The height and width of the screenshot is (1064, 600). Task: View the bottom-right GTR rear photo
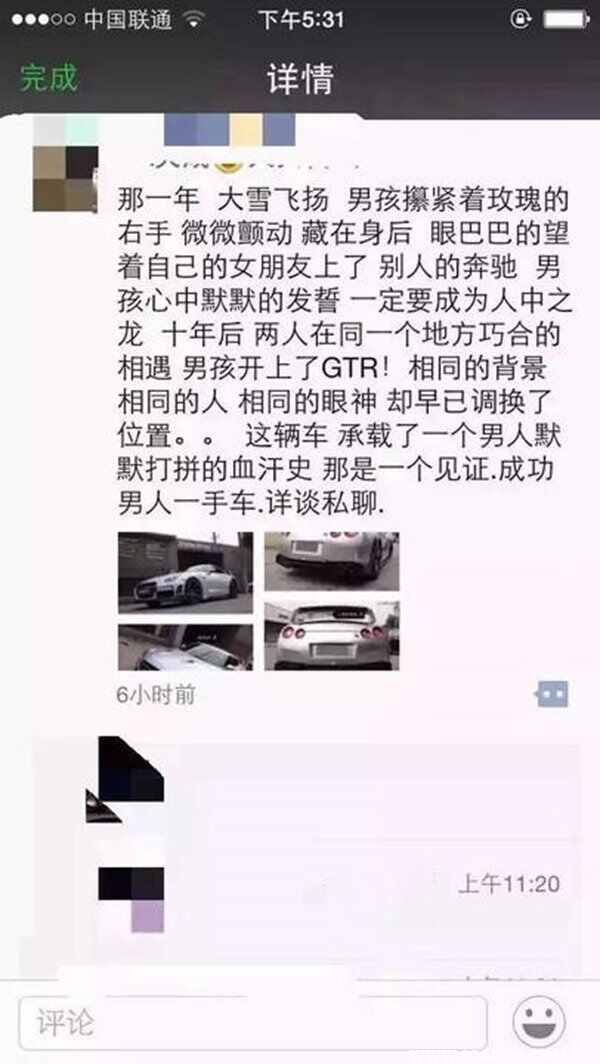click(331, 635)
